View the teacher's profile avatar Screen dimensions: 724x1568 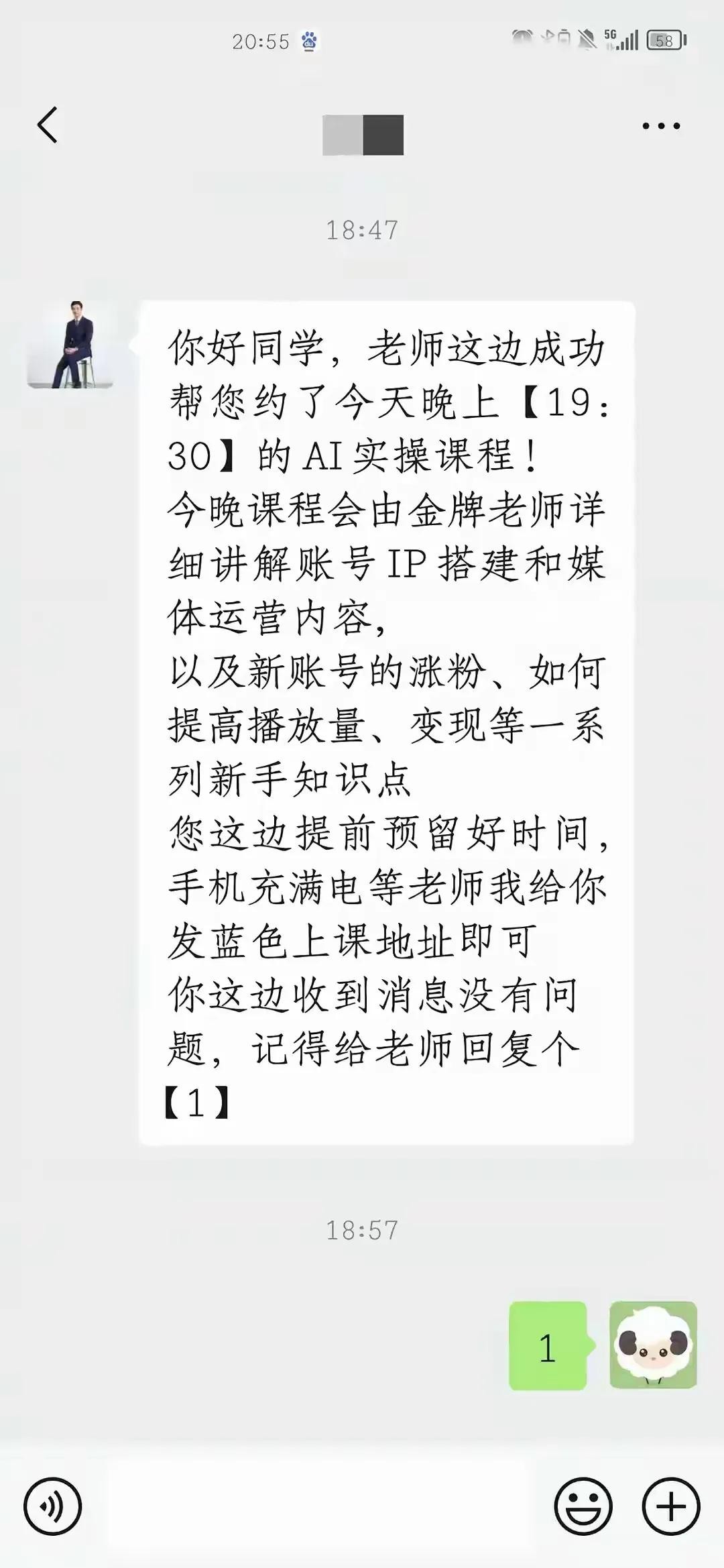coord(70,345)
